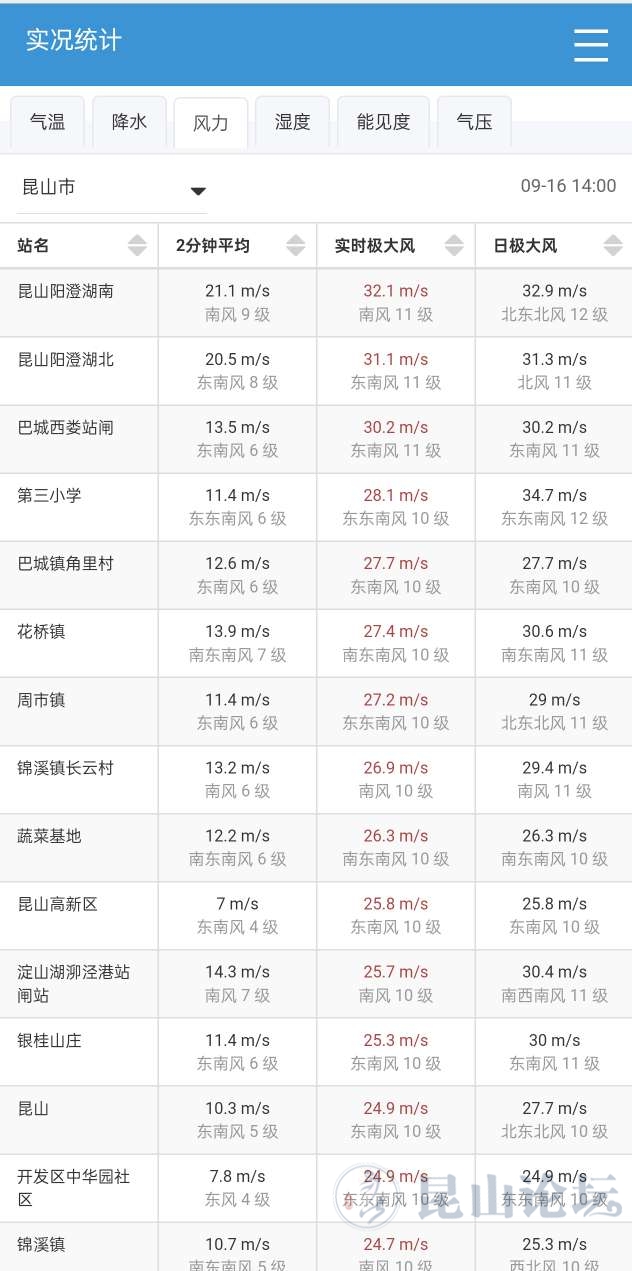This screenshot has width=632, height=1271.
Task: Switch to the 气压 tab
Action: (474, 122)
